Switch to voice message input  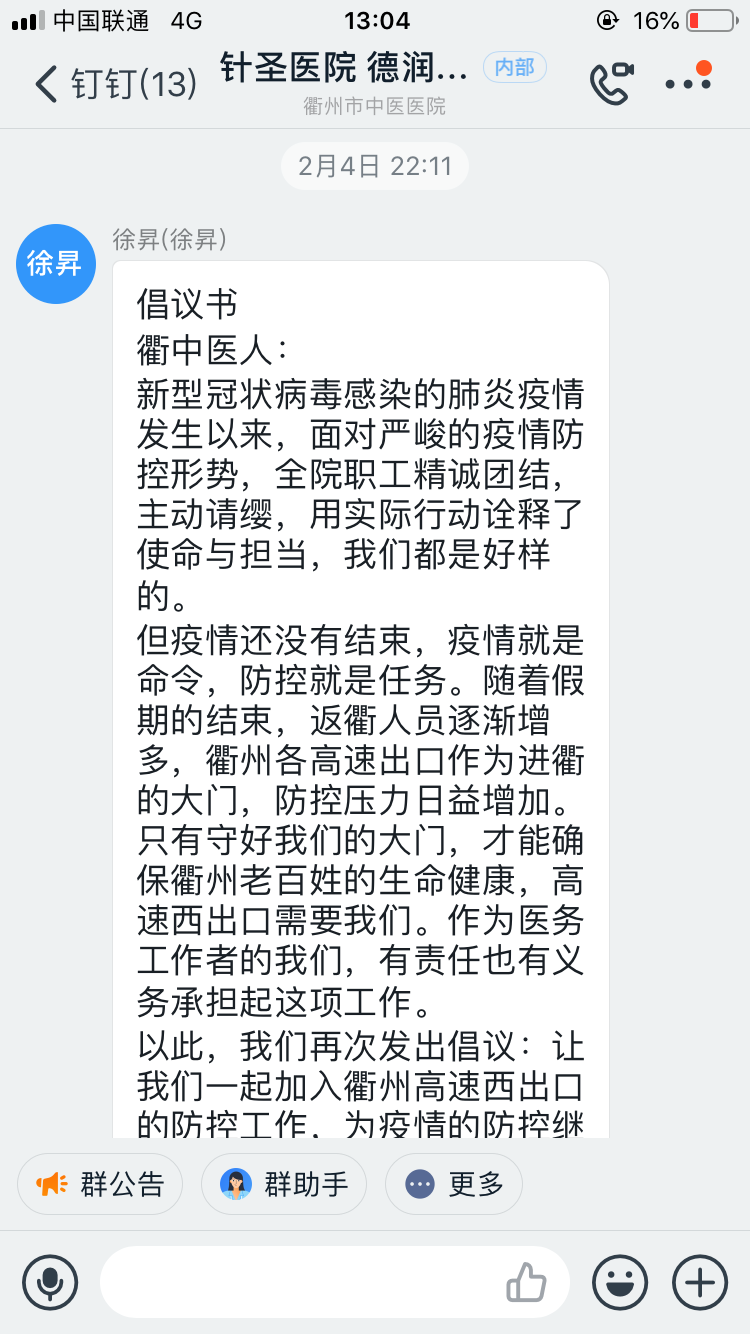point(50,1282)
